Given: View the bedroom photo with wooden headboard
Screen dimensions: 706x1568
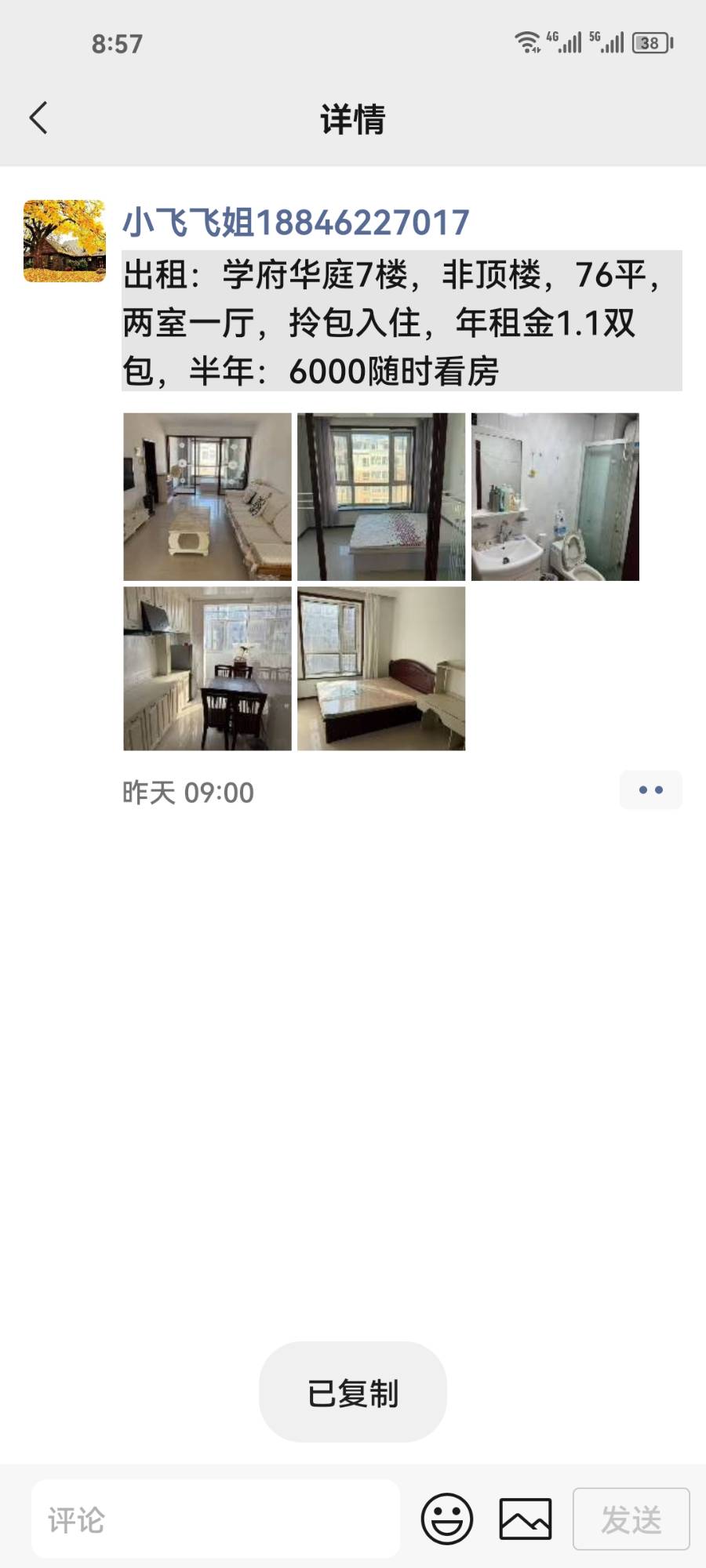Looking at the screenshot, I should pyautogui.click(x=381, y=669).
